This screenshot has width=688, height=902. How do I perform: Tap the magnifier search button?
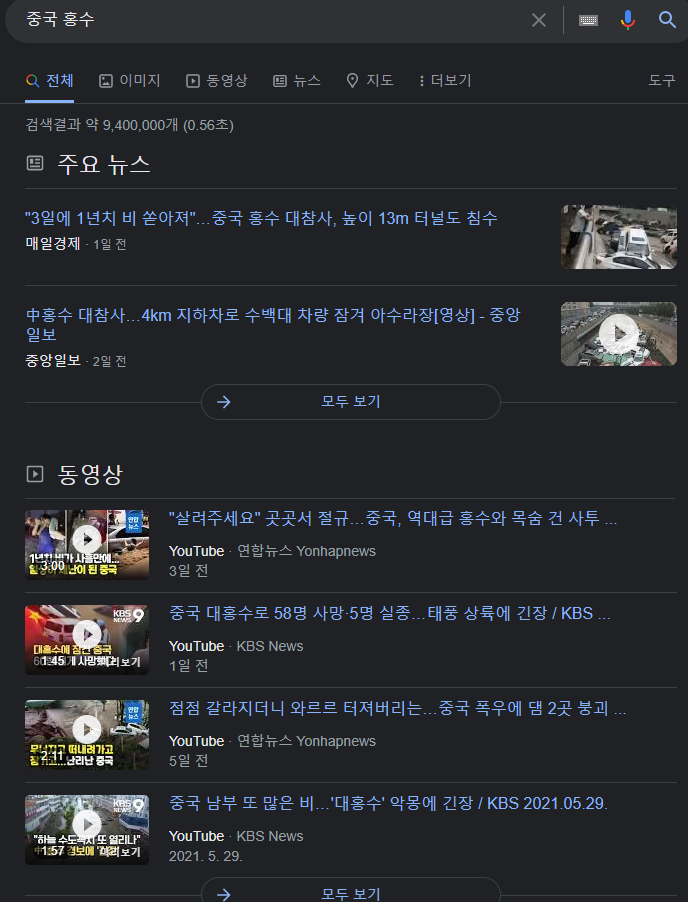(667, 20)
